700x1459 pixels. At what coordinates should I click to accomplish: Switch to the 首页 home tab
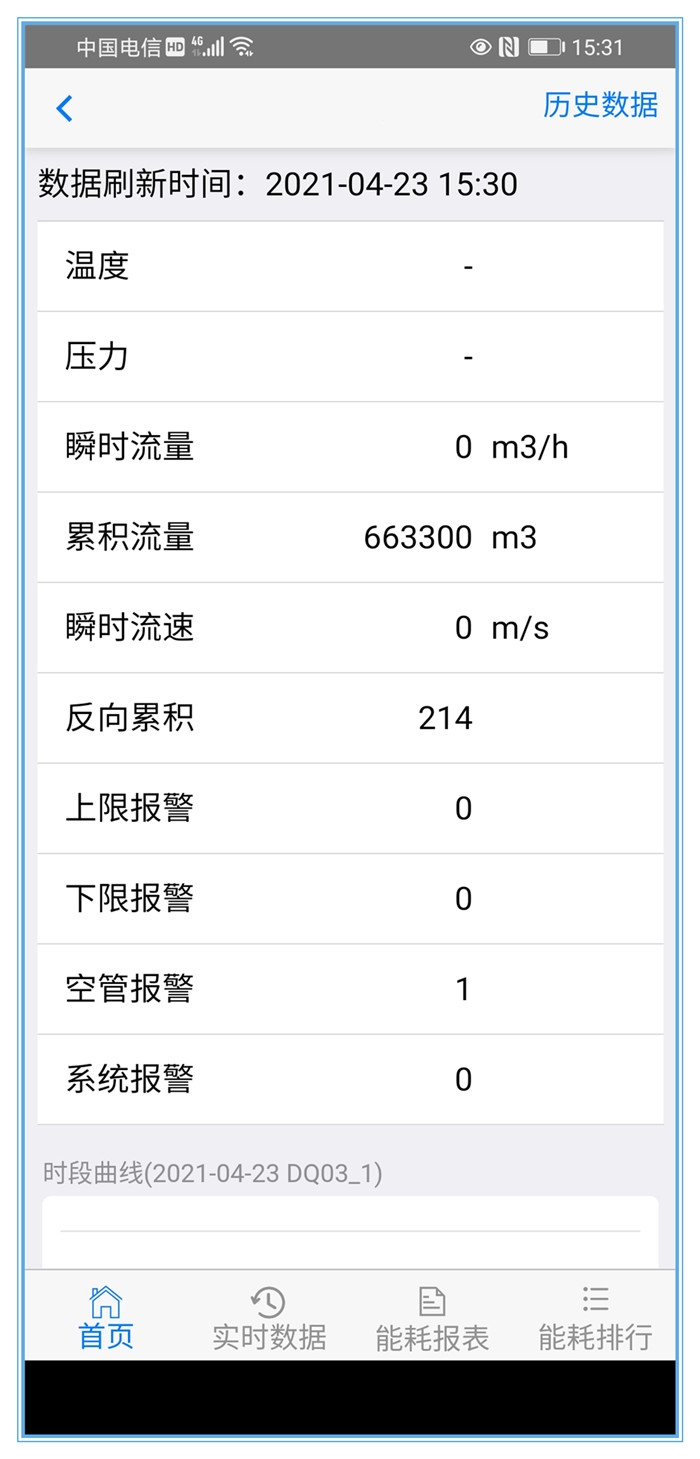[106, 1319]
